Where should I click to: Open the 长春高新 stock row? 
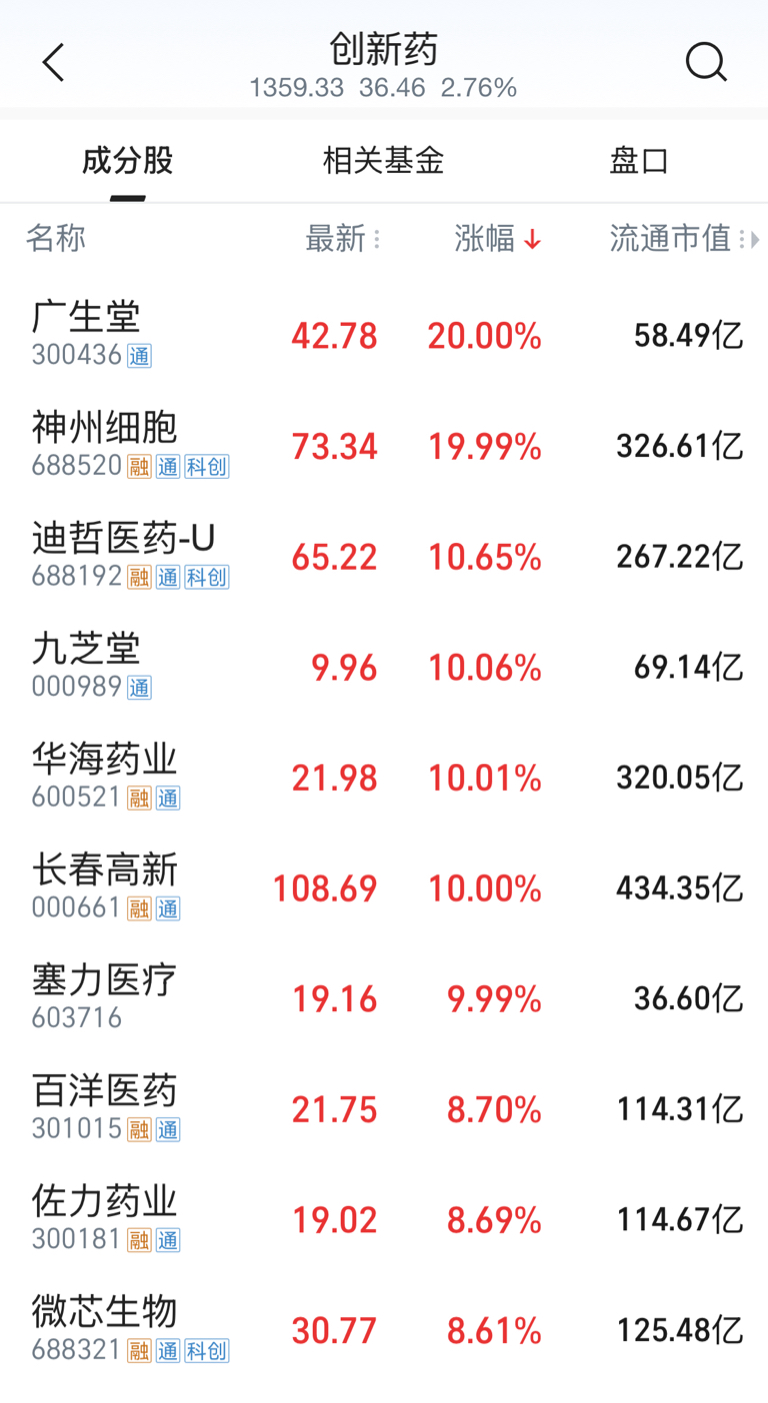384,888
